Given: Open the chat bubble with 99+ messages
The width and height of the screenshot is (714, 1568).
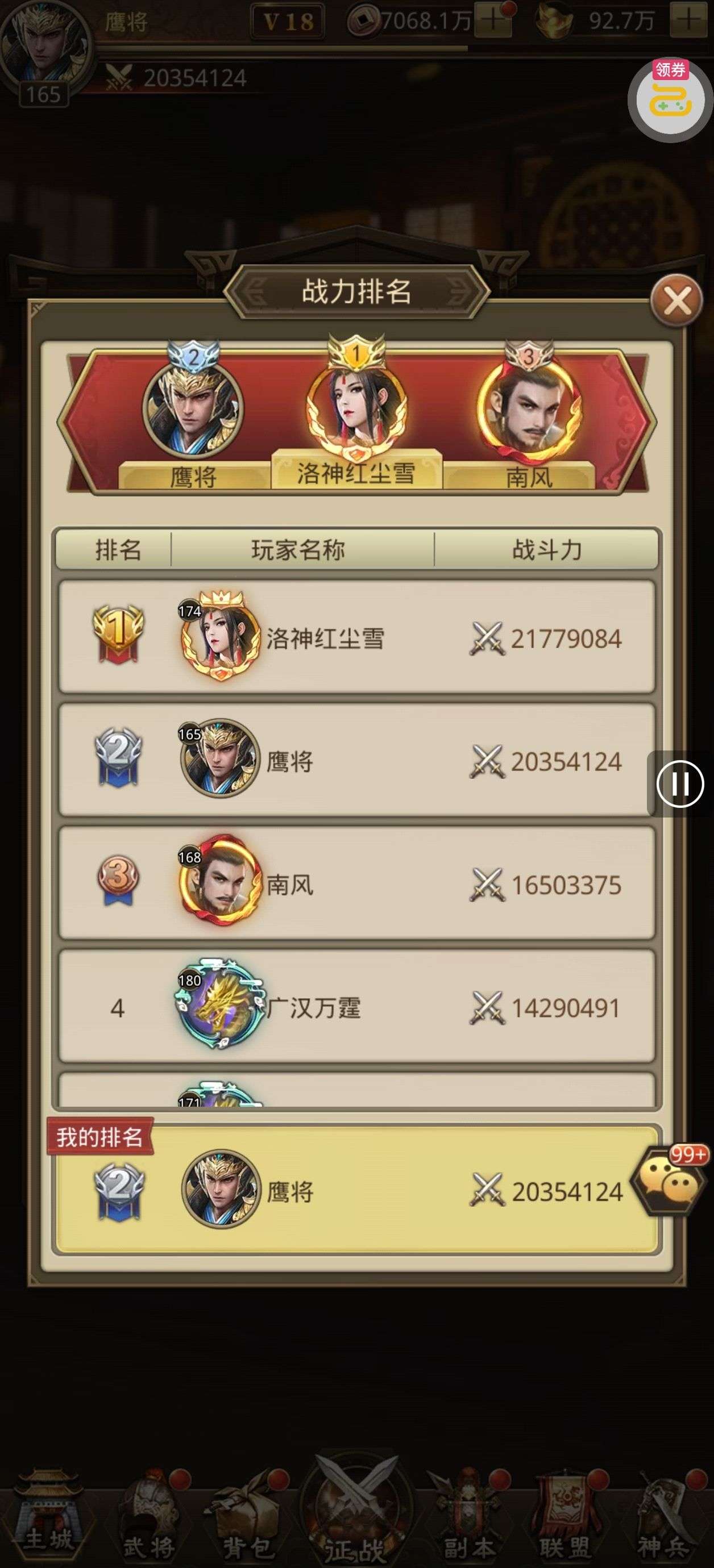Looking at the screenshot, I should pos(669,1182).
